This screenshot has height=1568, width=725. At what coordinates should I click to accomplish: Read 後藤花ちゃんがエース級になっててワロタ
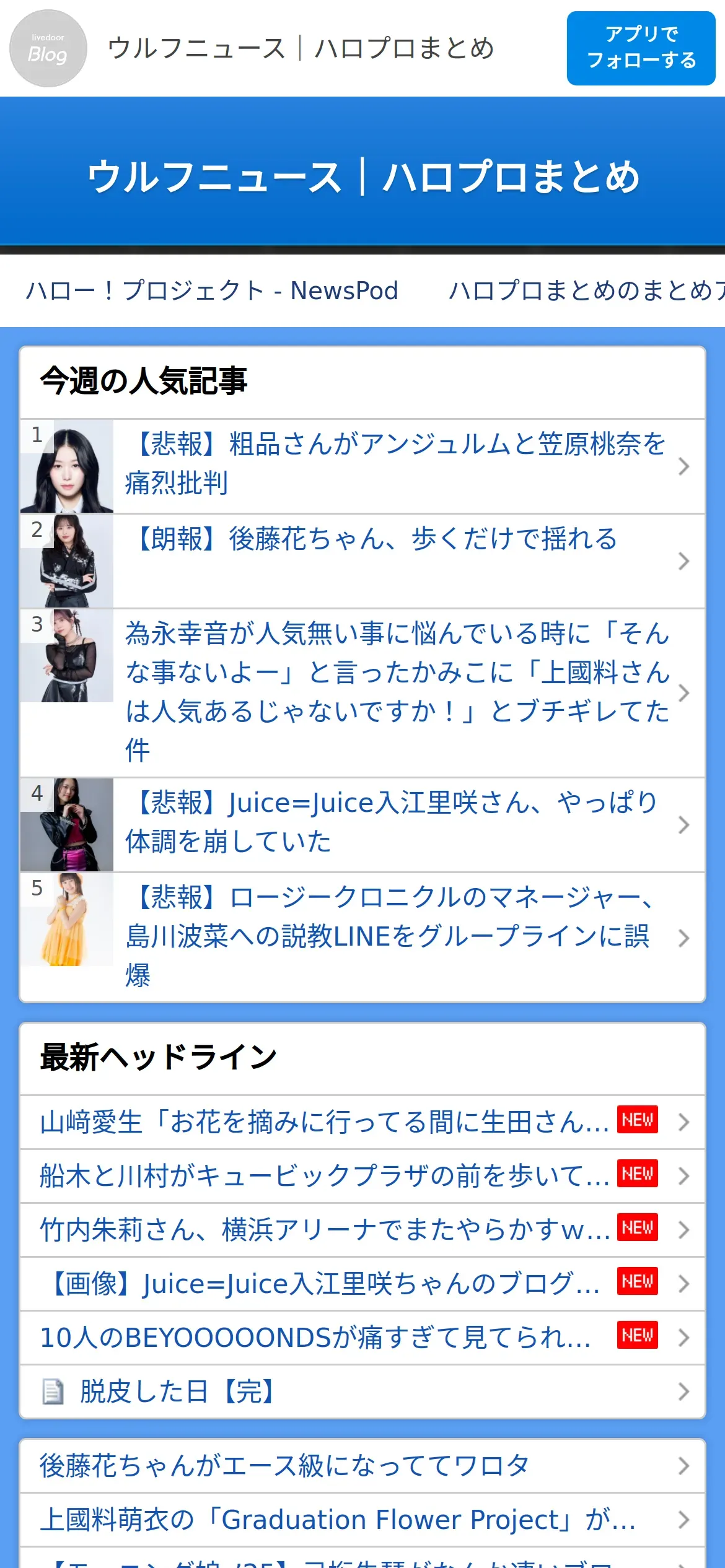(285, 1466)
